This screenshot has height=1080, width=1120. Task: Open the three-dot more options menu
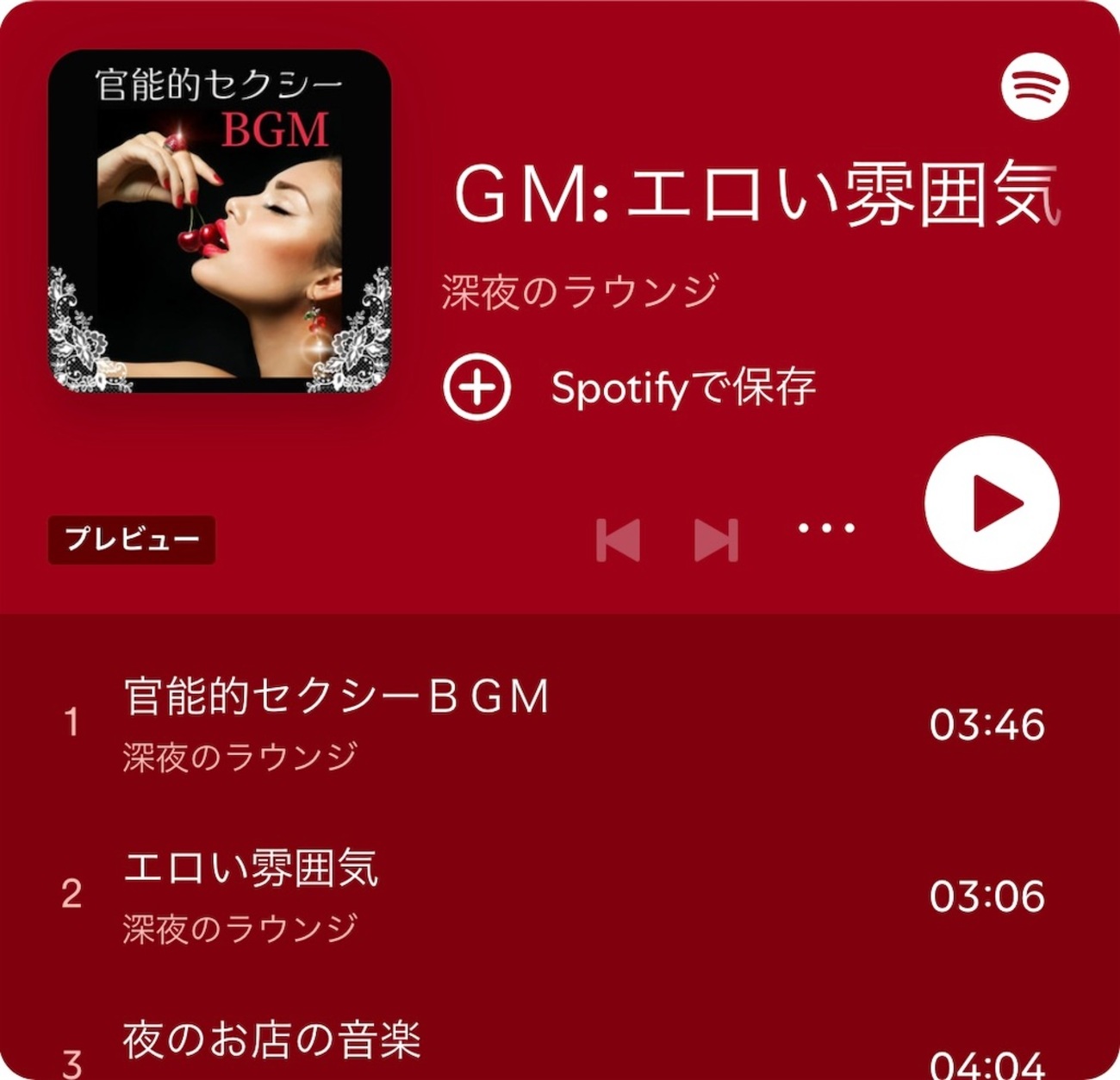(826, 528)
